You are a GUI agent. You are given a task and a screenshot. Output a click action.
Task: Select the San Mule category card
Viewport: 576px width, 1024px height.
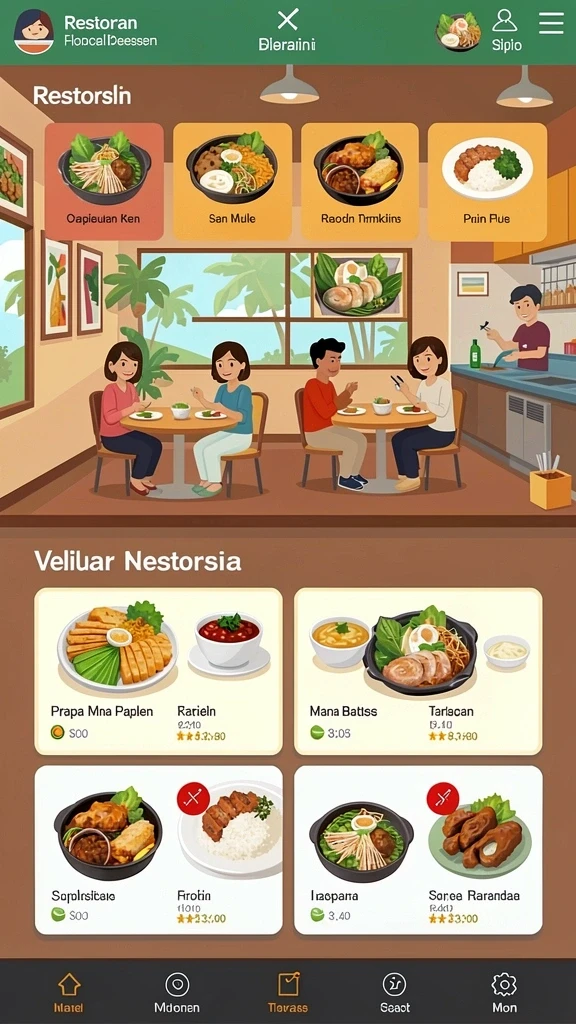click(232, 182)
